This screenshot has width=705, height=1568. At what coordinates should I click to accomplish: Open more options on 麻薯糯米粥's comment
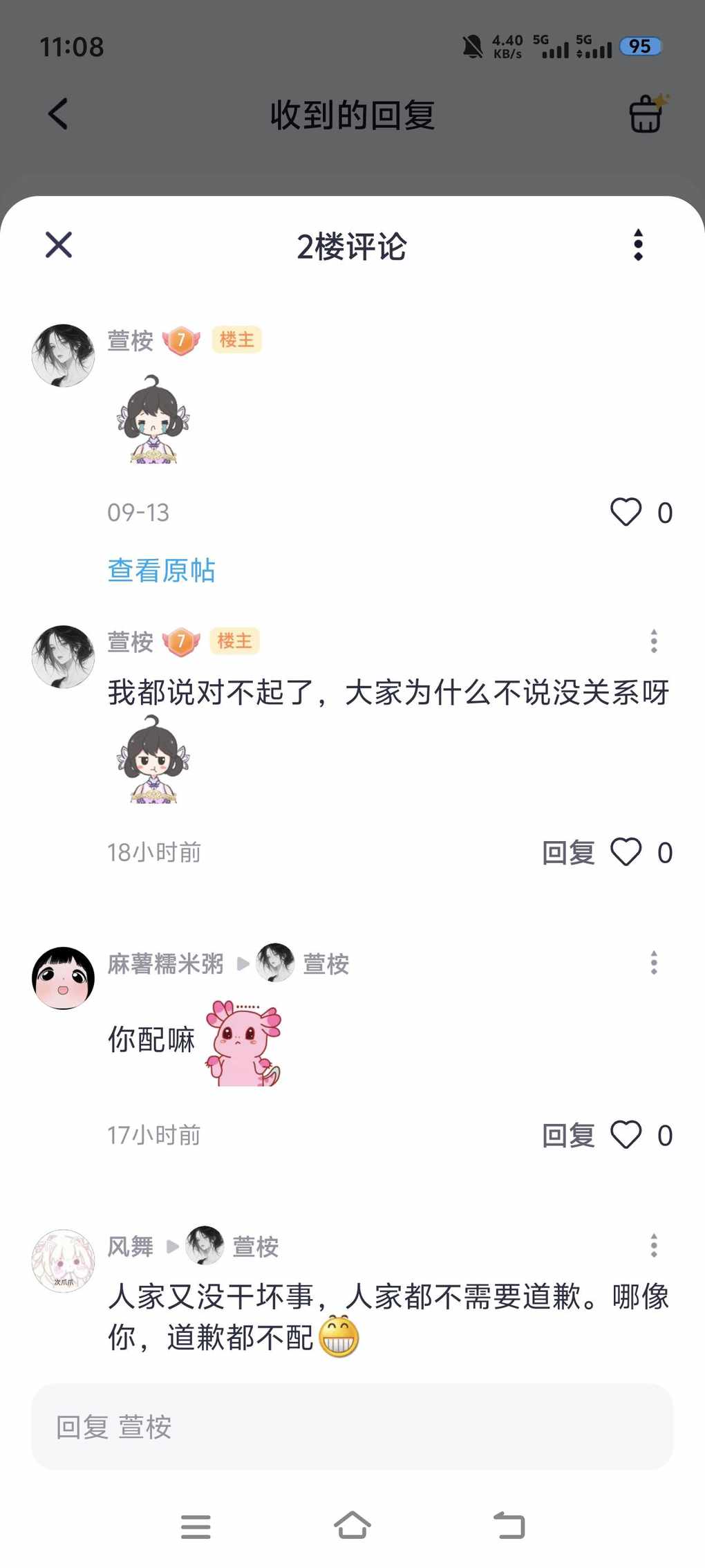654,963
